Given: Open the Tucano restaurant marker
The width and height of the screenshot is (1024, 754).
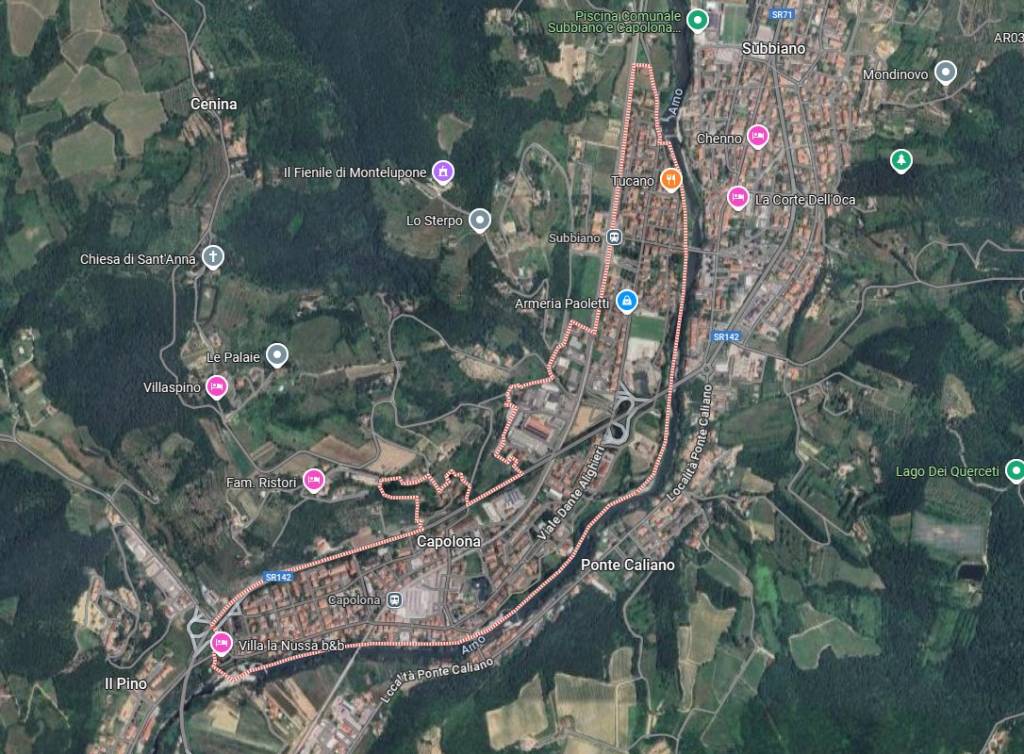Looking at the screenshot, I should (x=670, y=181).
